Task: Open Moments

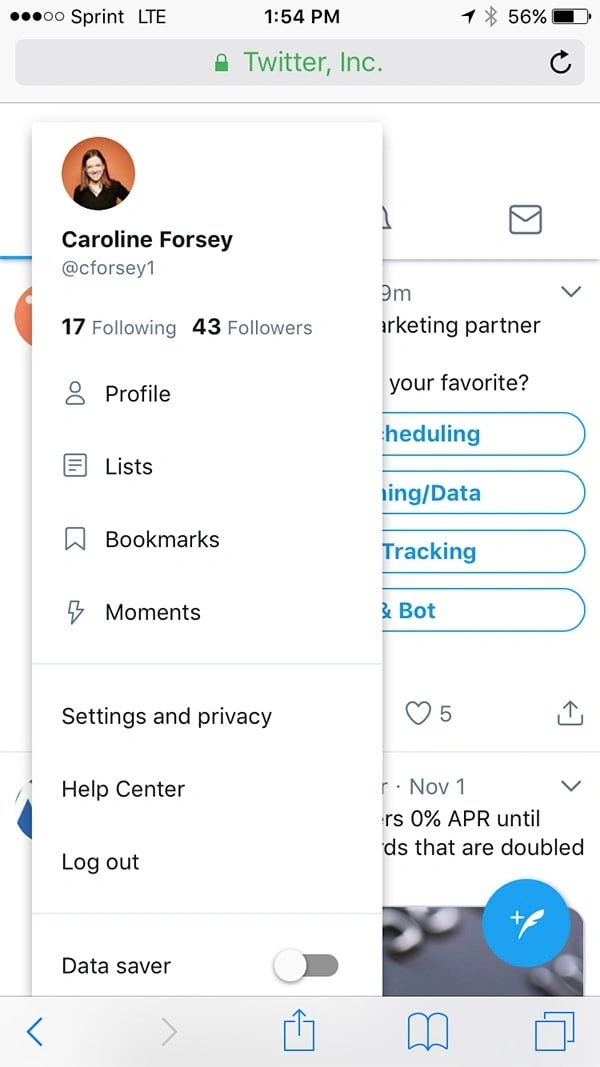Action: (x=152, y=613)
